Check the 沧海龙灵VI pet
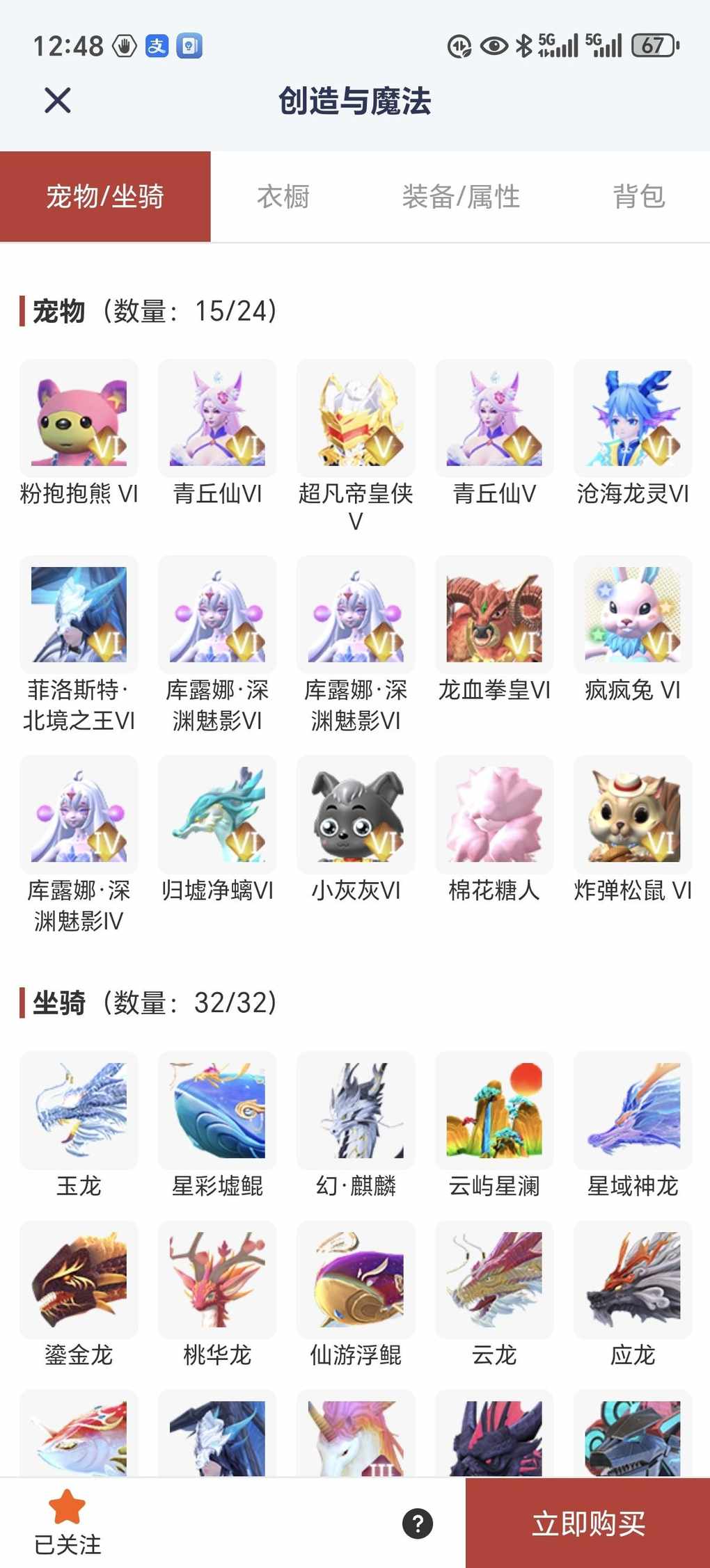Screen dimensions: 710x1568 [633, 418]
